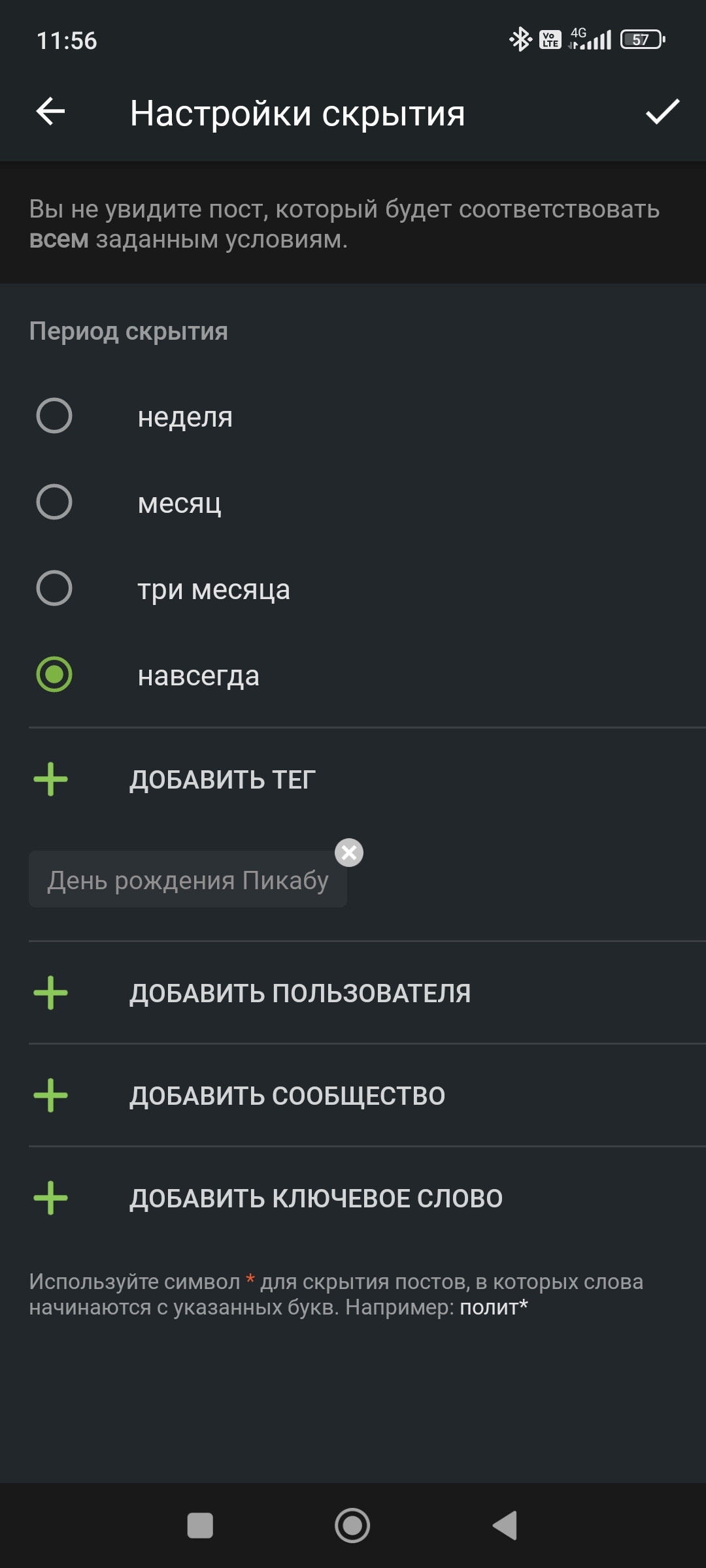Add a keyword with 'ДОБАВИТЬ КЛЮЧЕВОЕ СЛОВО'
The height and width of the screenshot is (1568, 706).
[316, 1198]
